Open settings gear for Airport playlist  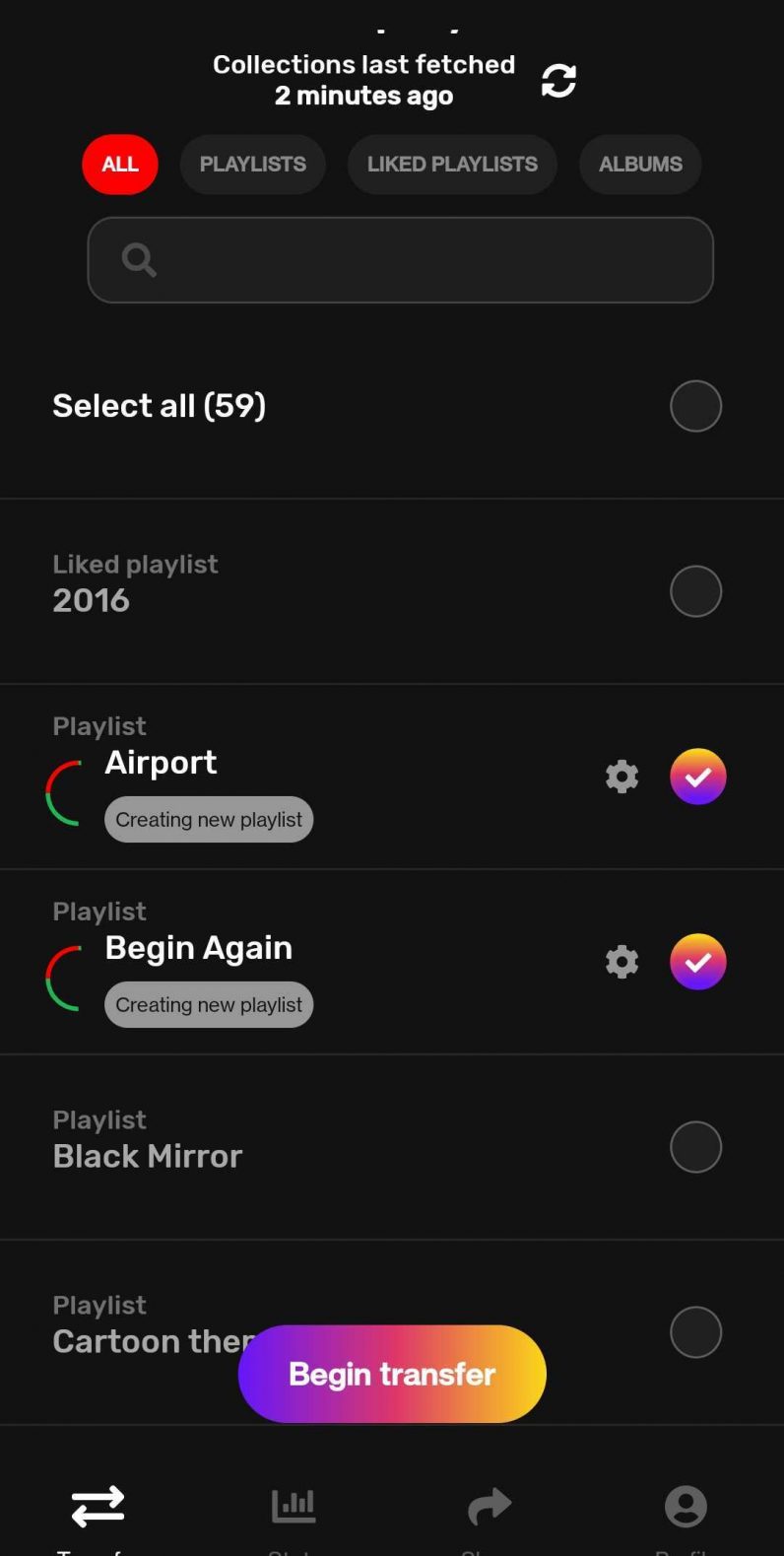[x=621, y=777]
